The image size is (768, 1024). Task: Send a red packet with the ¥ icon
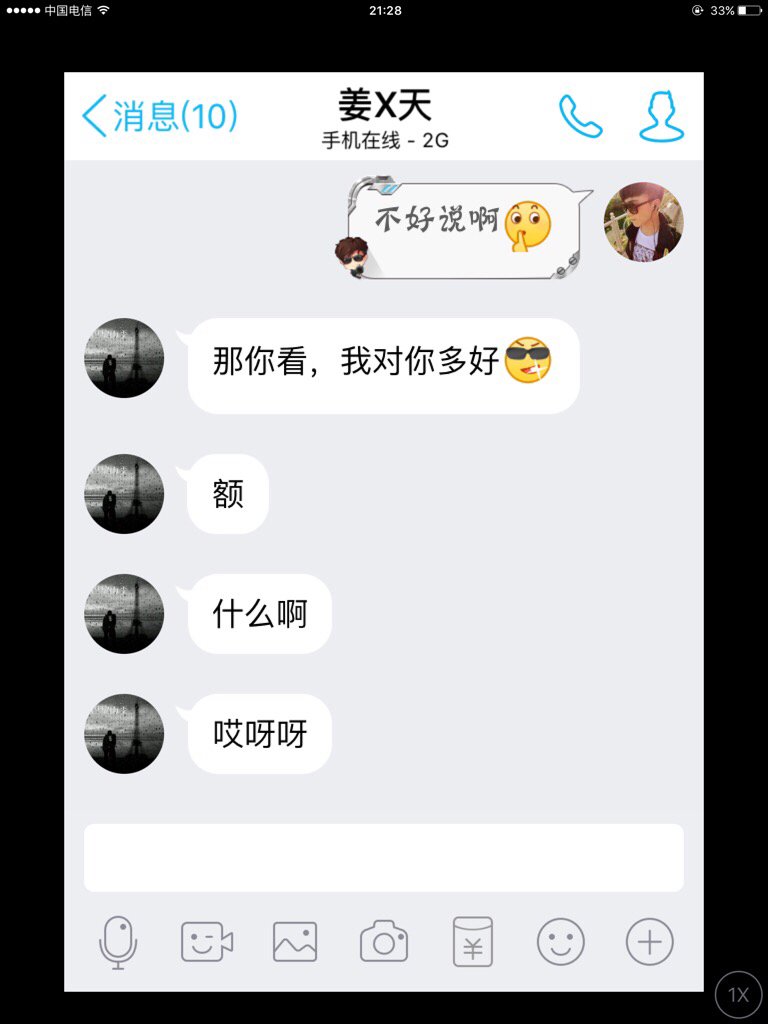(x=473, y=942)
